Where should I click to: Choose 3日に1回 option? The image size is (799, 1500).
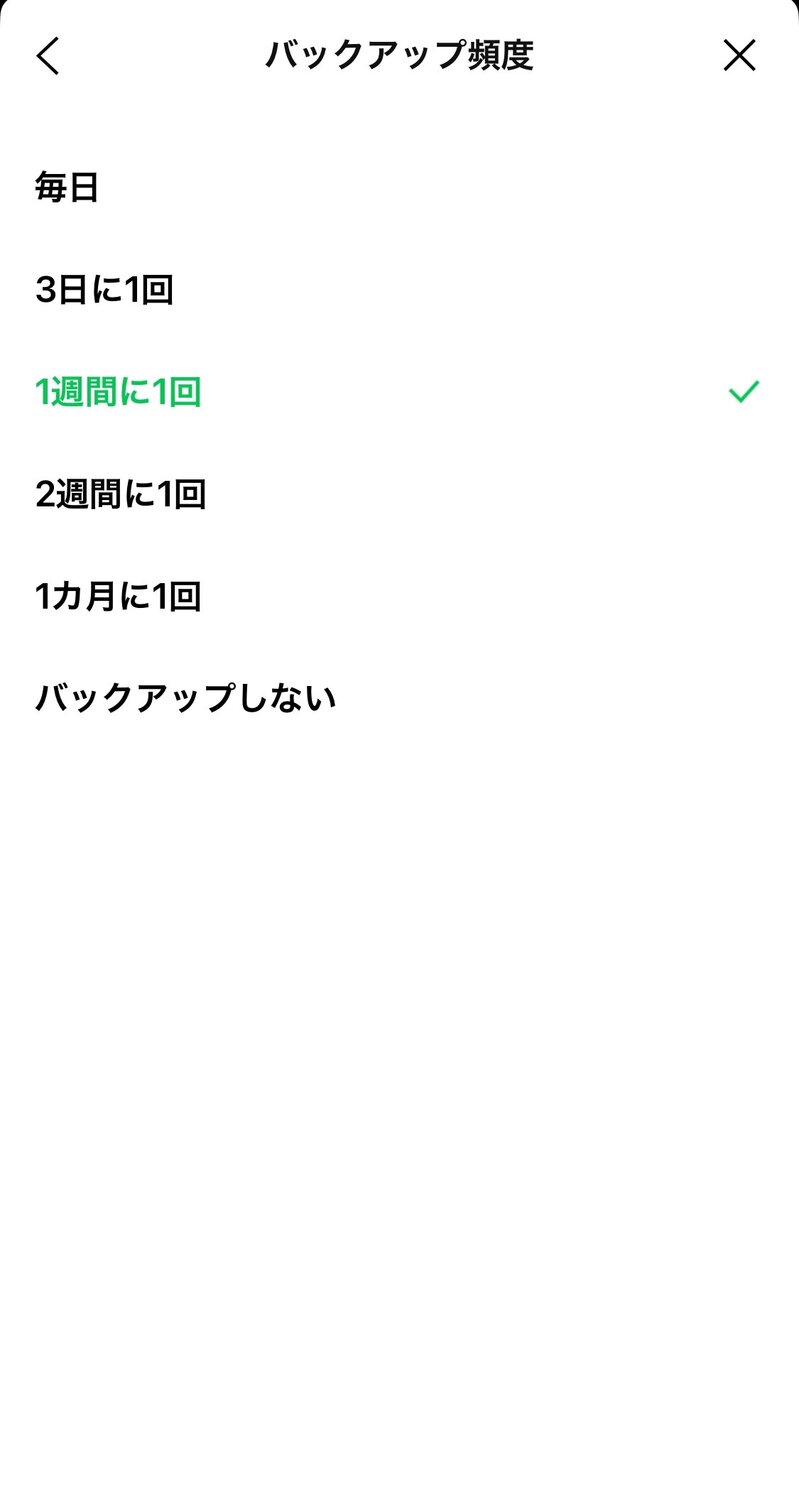(104, 289)
